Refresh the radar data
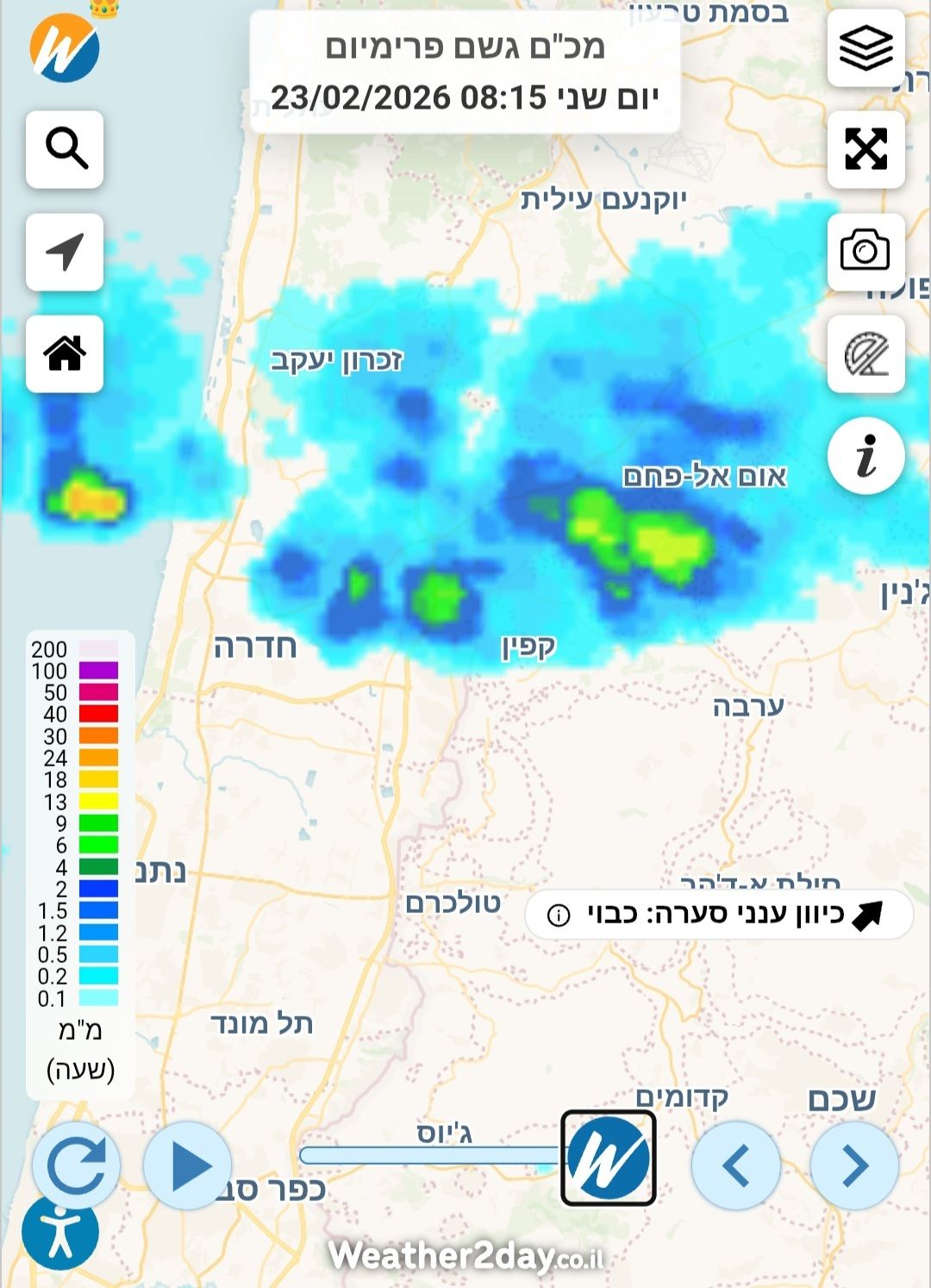This screenshot has width=931, height=1288. (76, 1166)
